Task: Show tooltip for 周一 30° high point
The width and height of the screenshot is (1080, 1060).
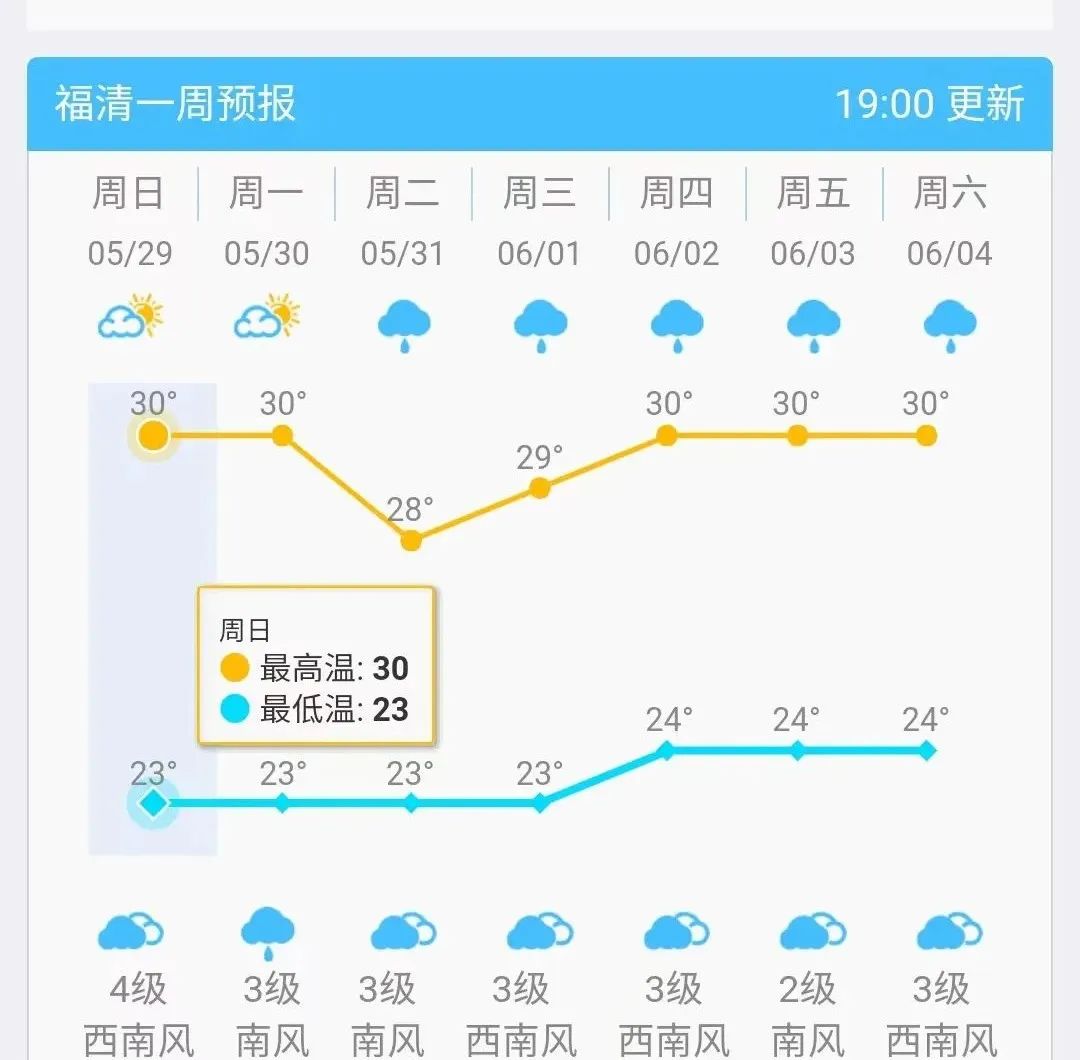Action: (282, 435)
